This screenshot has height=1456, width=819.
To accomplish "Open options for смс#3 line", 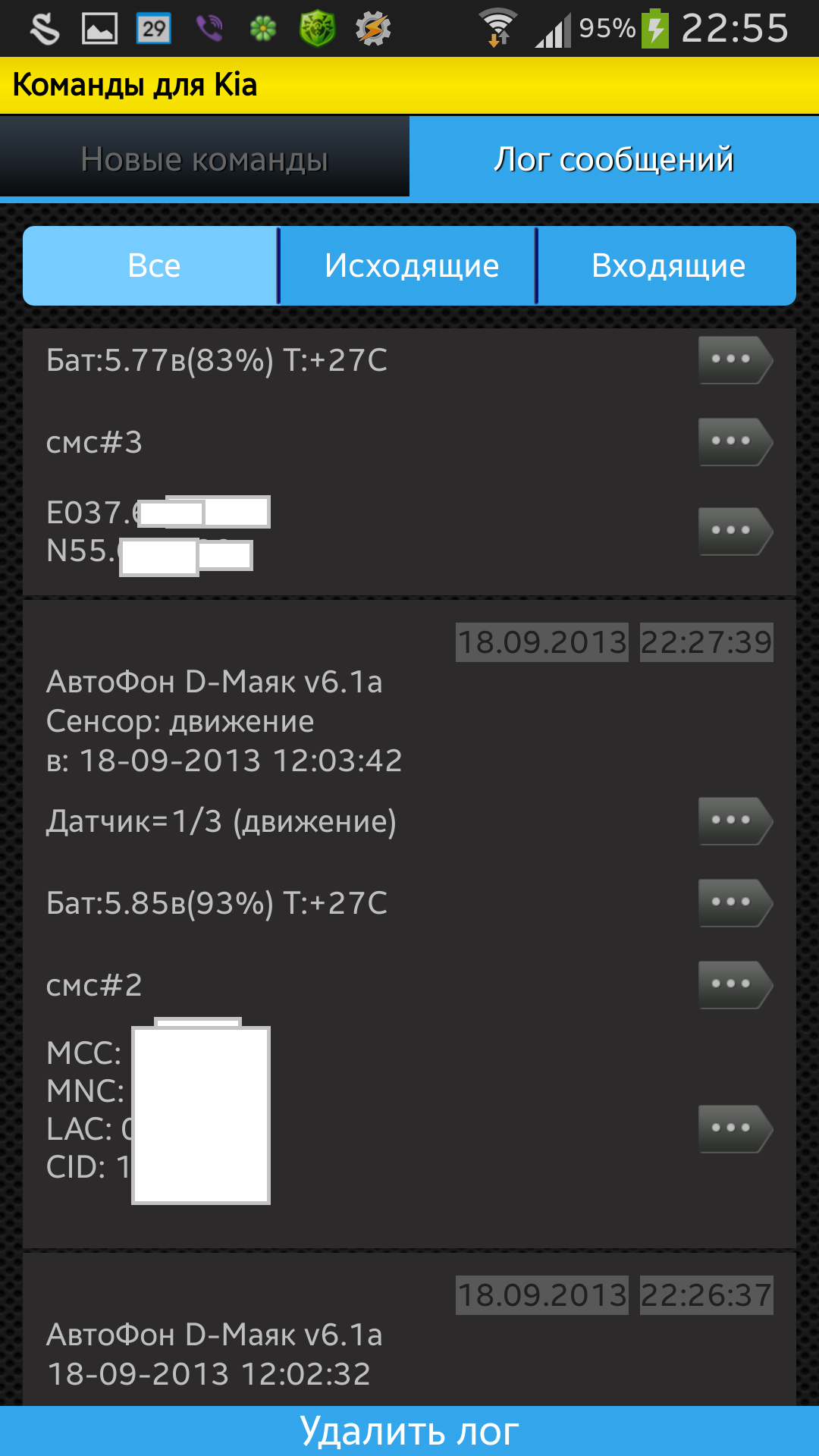I will pos(734,441).
